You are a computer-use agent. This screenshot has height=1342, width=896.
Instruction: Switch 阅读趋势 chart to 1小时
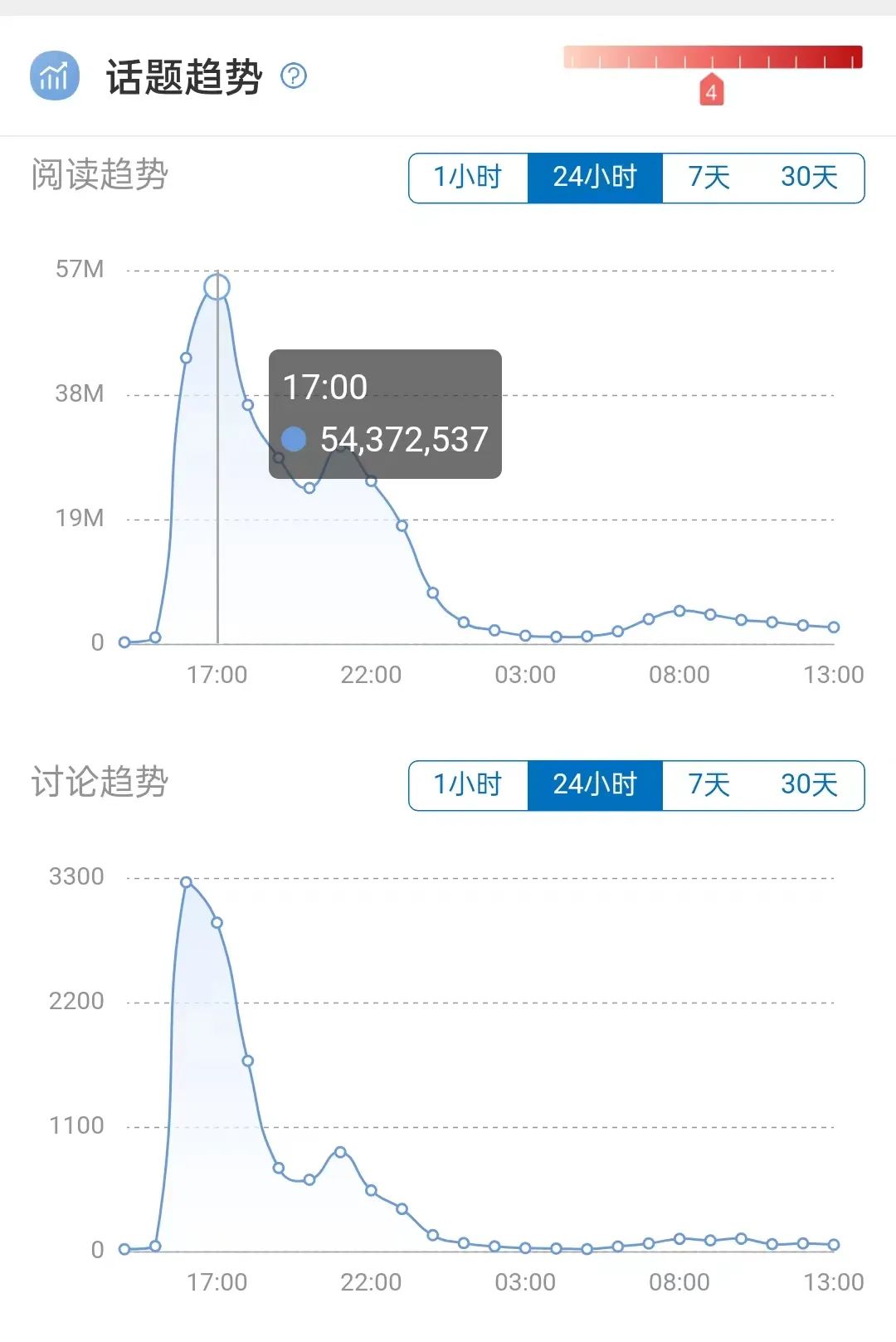[x=468, y=178]
